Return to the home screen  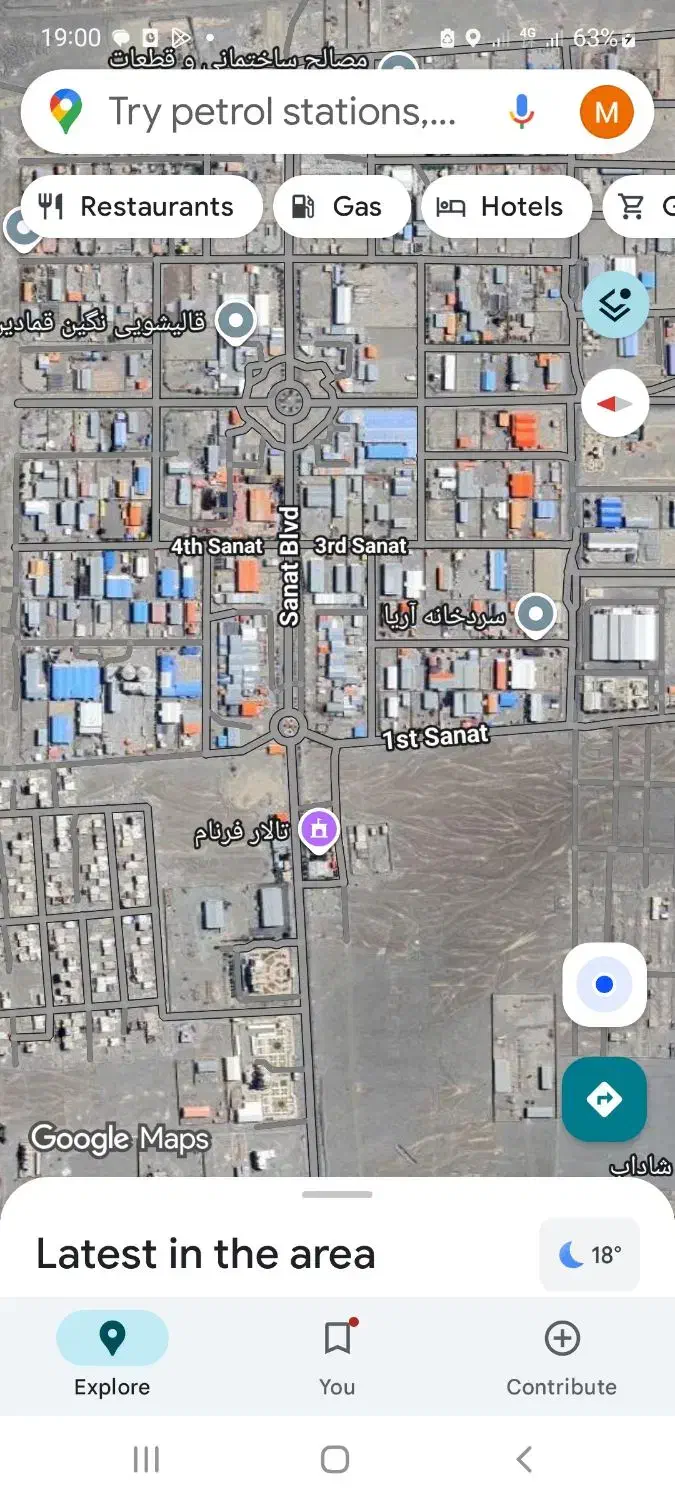pos(335,1459)
